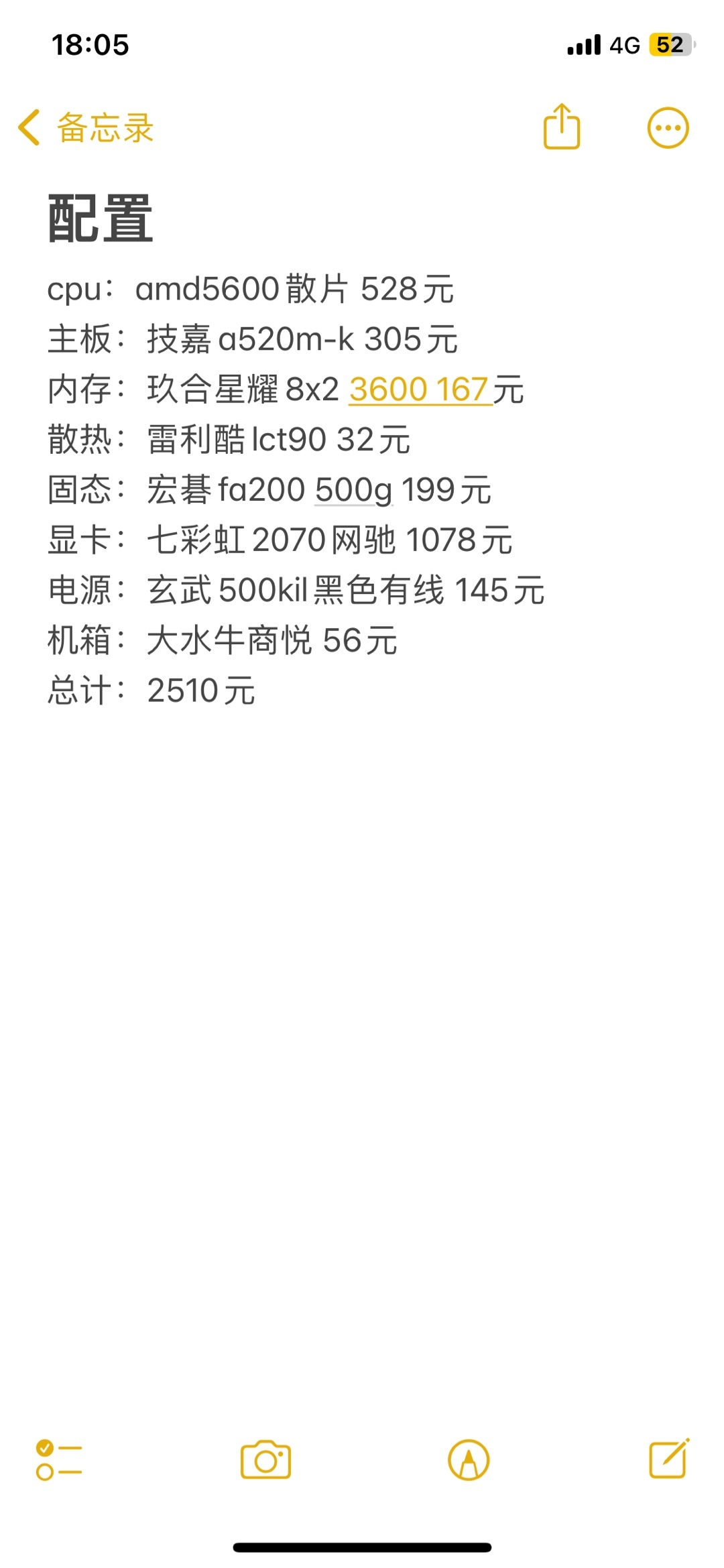724x1568 pixels.
Task: Compose a new note
Action: (668, 1458)
